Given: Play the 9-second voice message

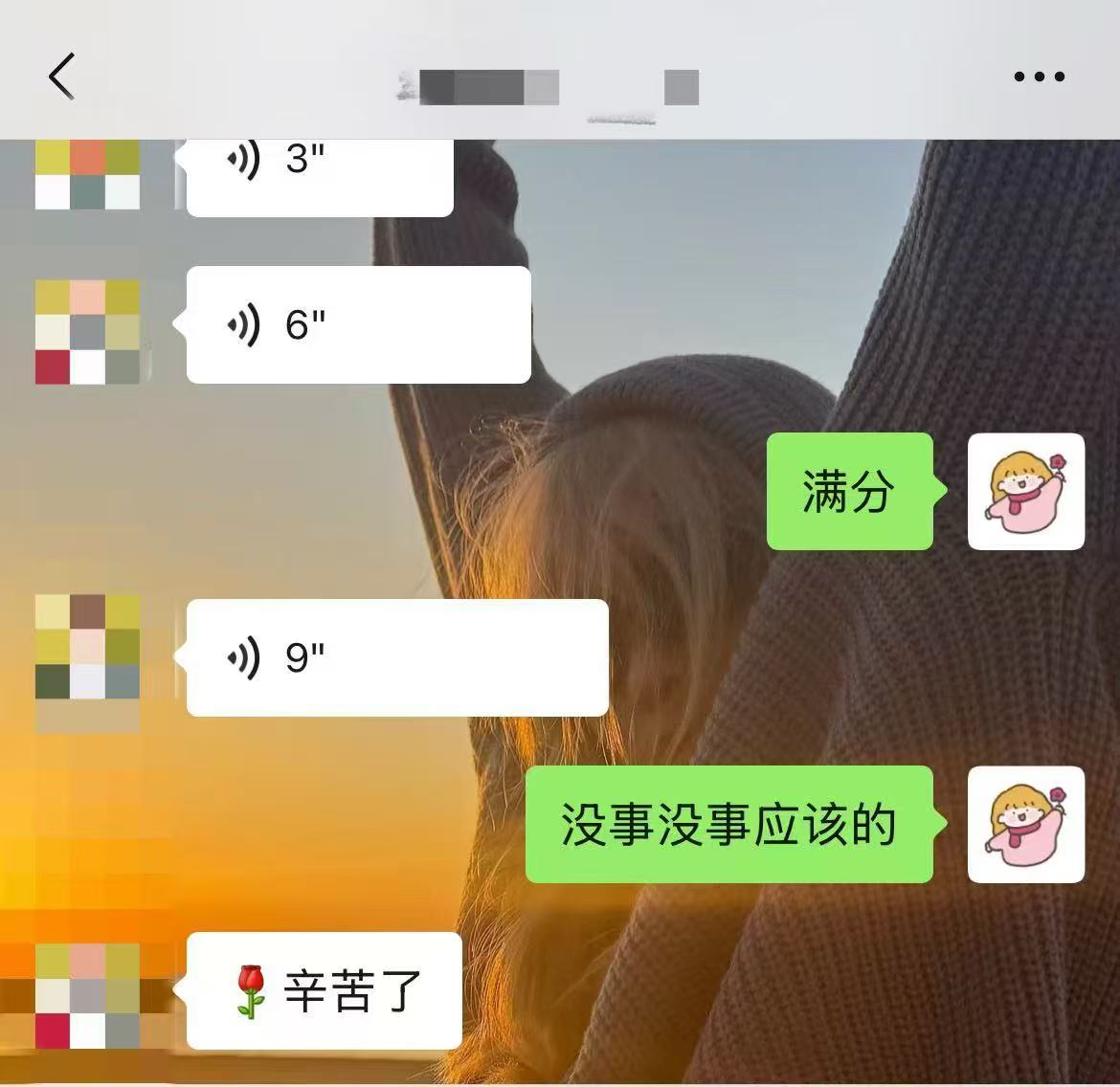Looking at the screenshot, I should [x=396, y=657].
